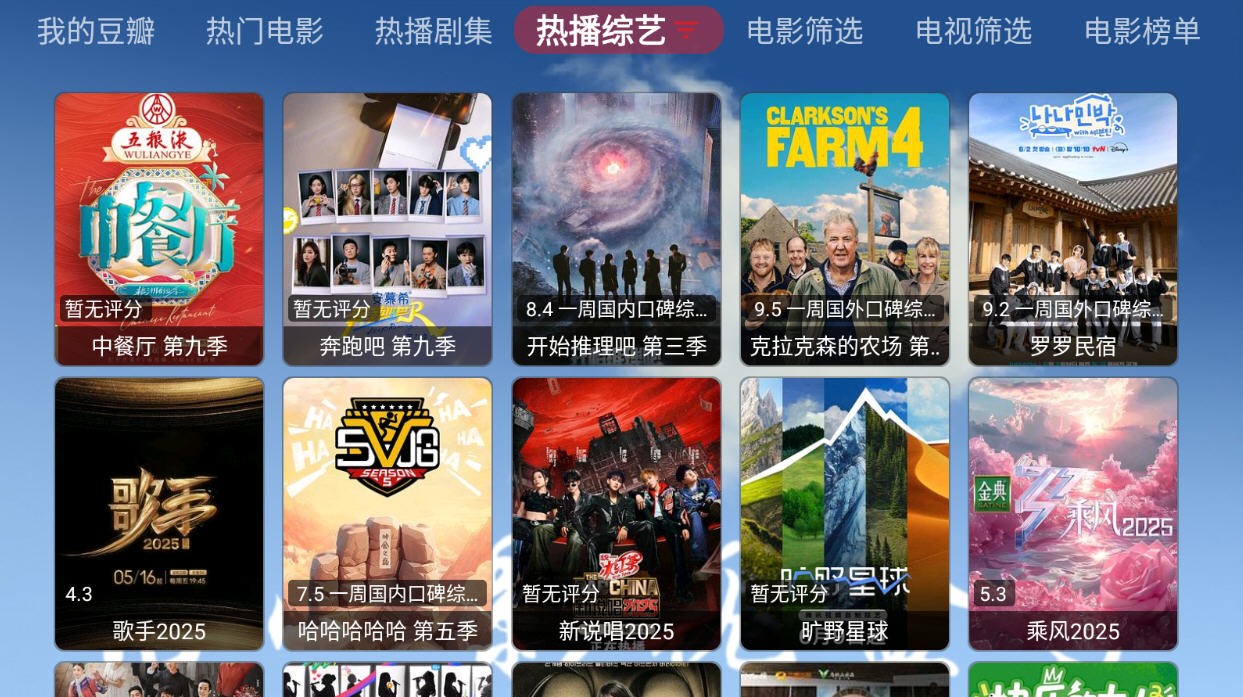Select the 歌手2025 poster

point(159,513)
